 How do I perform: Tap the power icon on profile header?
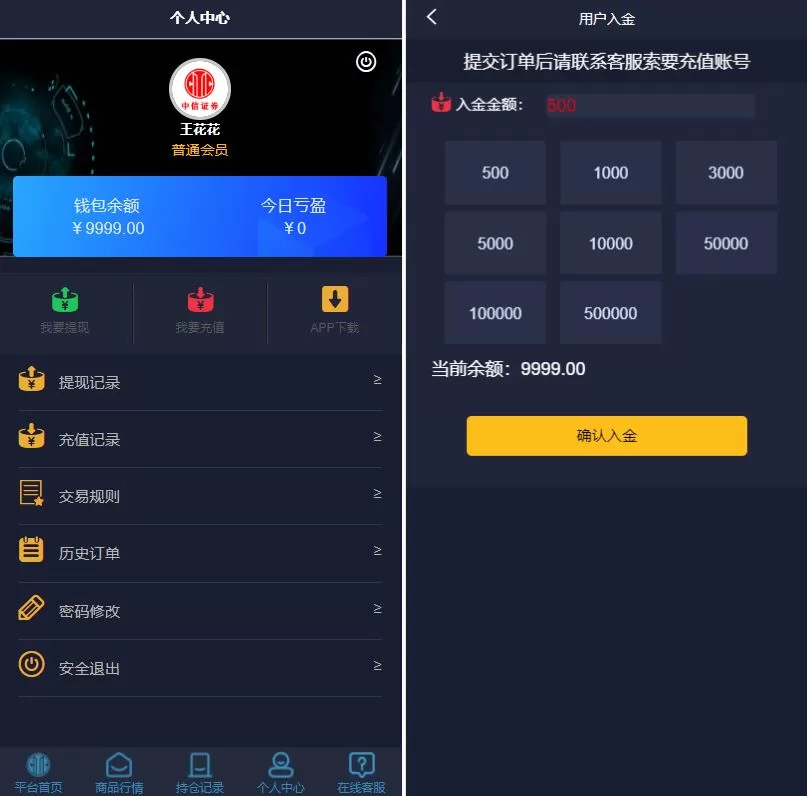(x=366, y=62)
